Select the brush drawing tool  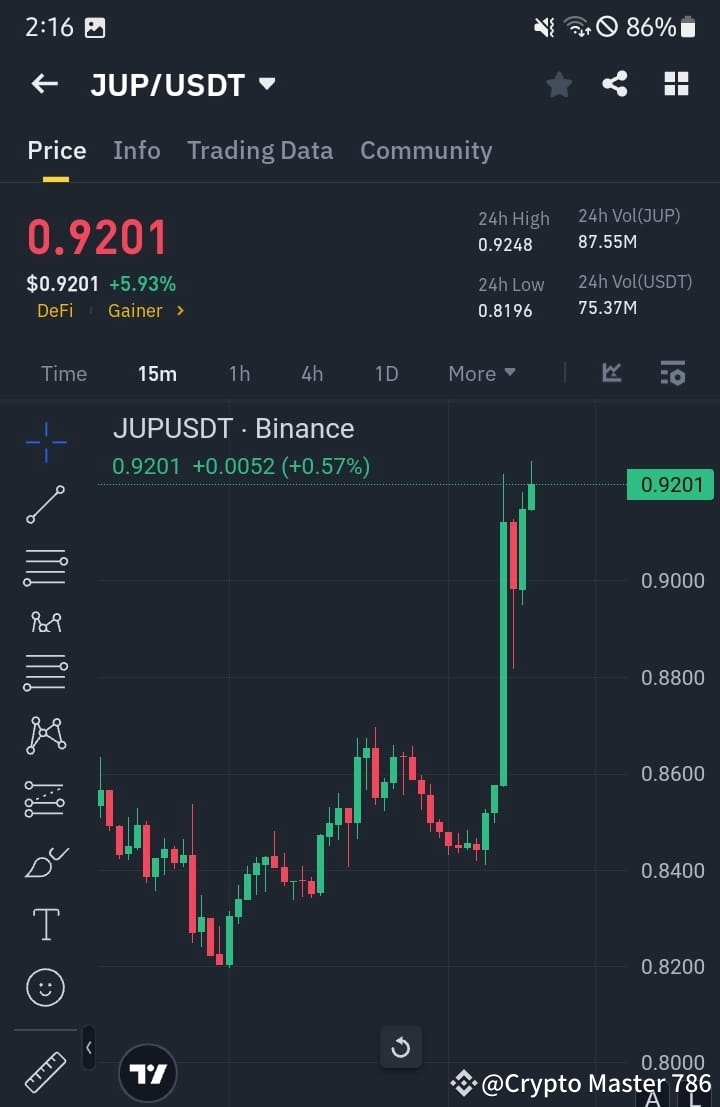tap(44, 862)
